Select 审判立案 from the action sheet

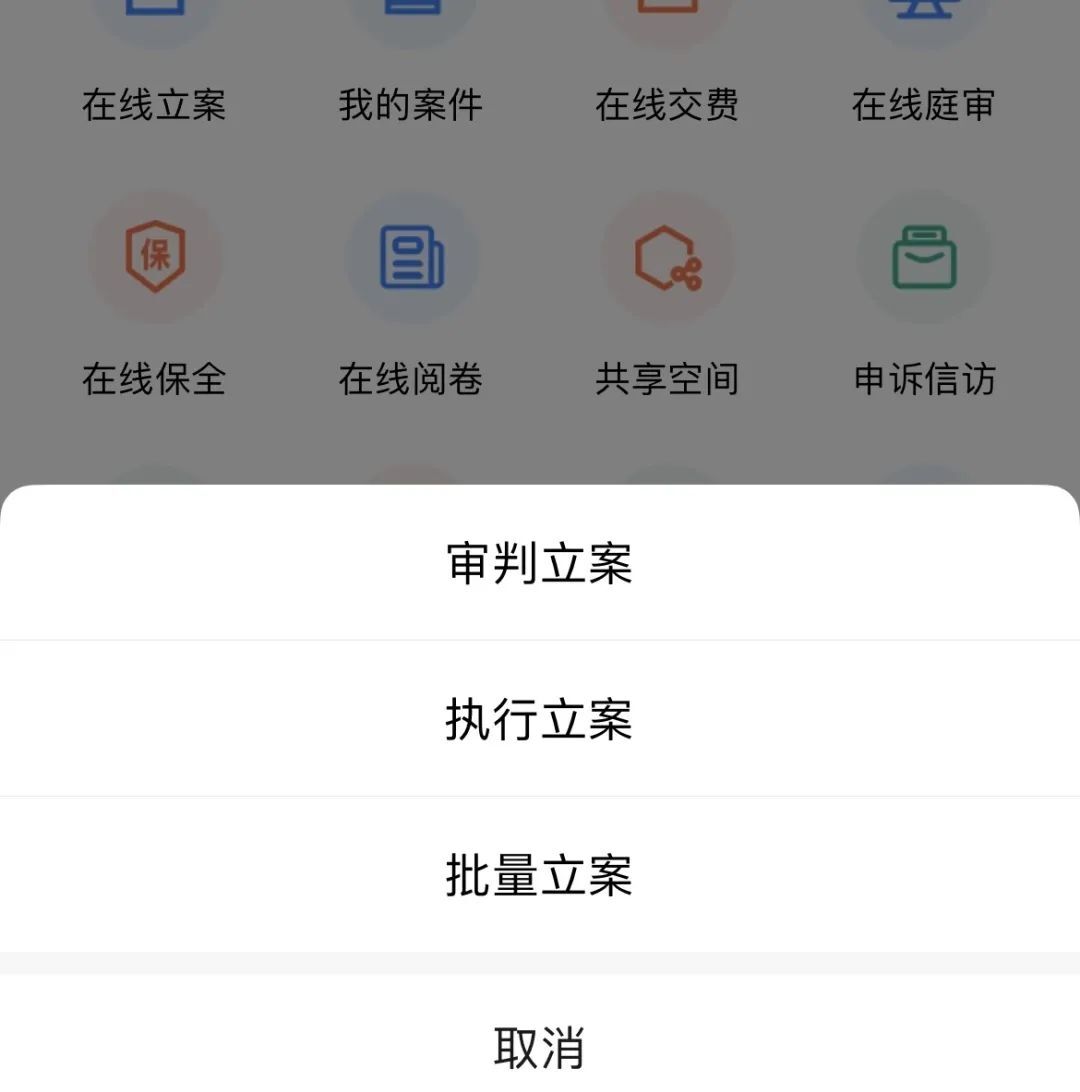pyautogui.click(x=539, y=564)
